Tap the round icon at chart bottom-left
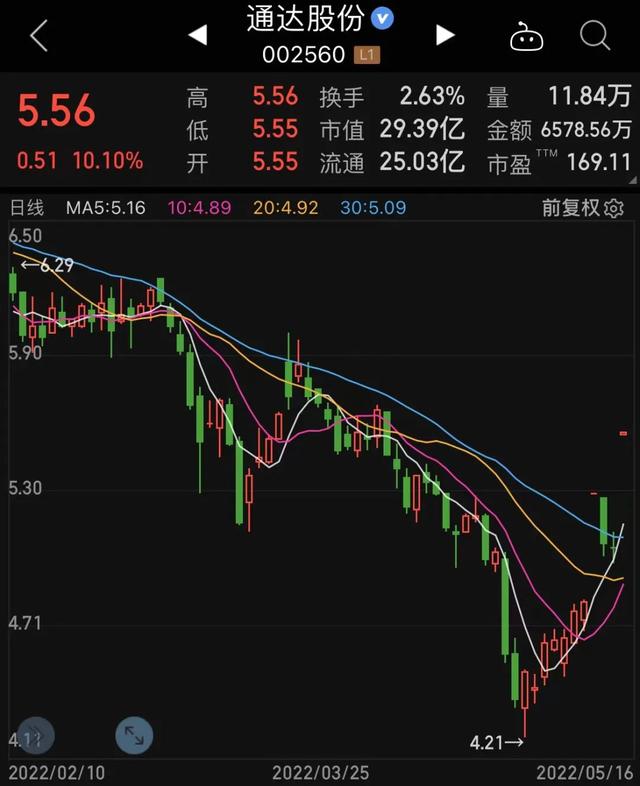Image resolution: width=640 pixels, height=786 pixels. coord(36,737)
